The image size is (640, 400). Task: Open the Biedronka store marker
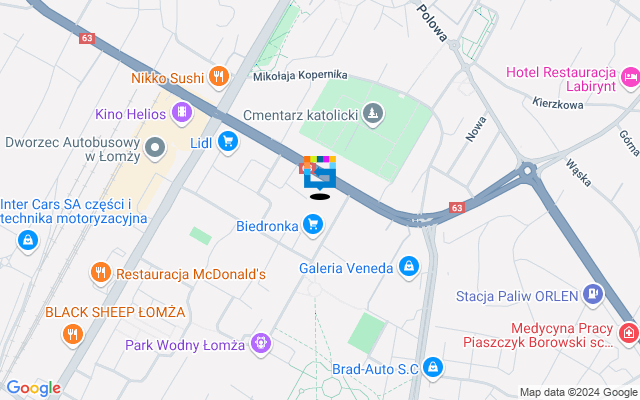tap(313, 226)
